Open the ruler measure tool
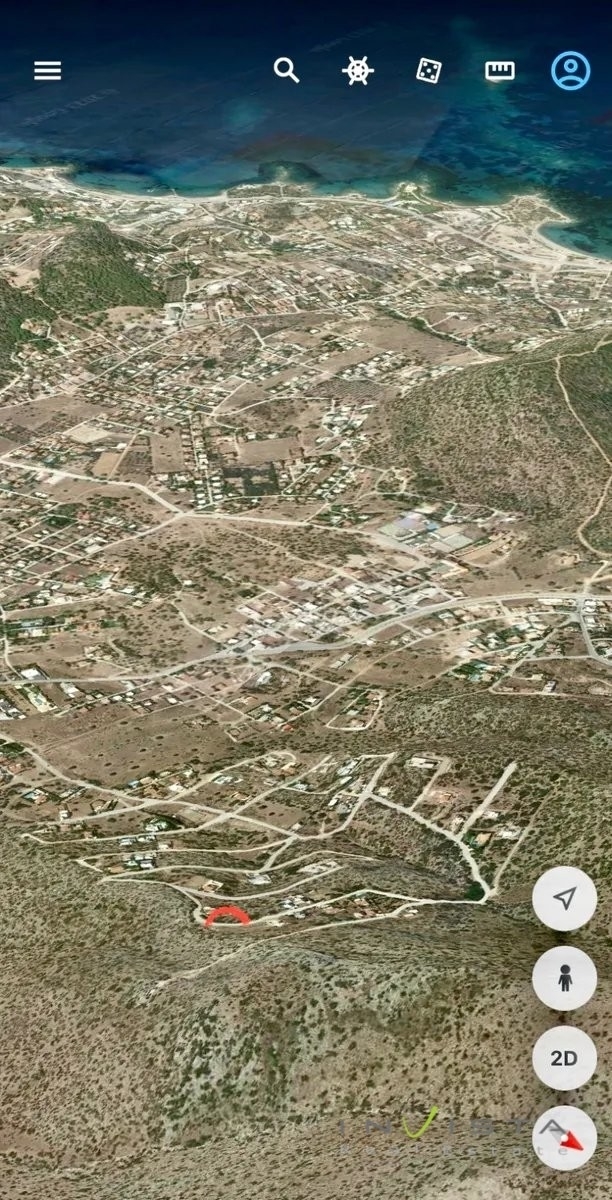The width and height of the screenshot is (612, 1200). [x=500, y=71]
